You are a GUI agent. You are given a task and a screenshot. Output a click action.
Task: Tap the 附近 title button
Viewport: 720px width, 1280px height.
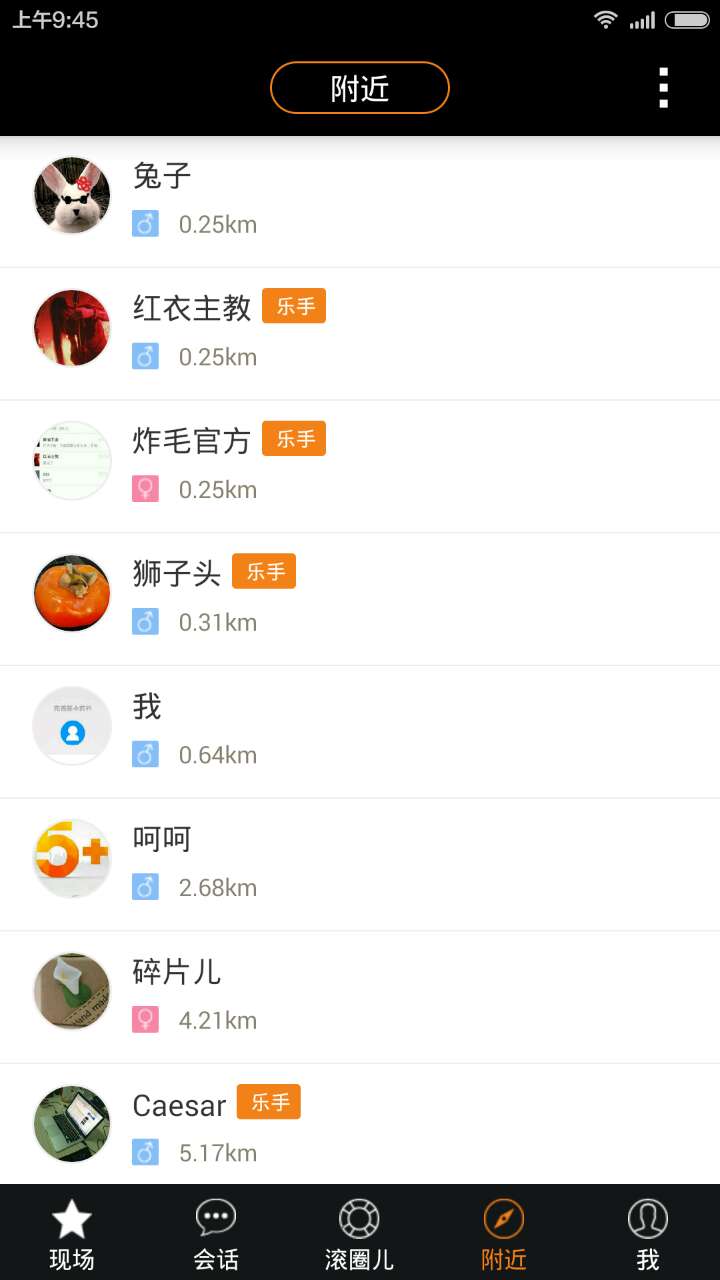360,88
